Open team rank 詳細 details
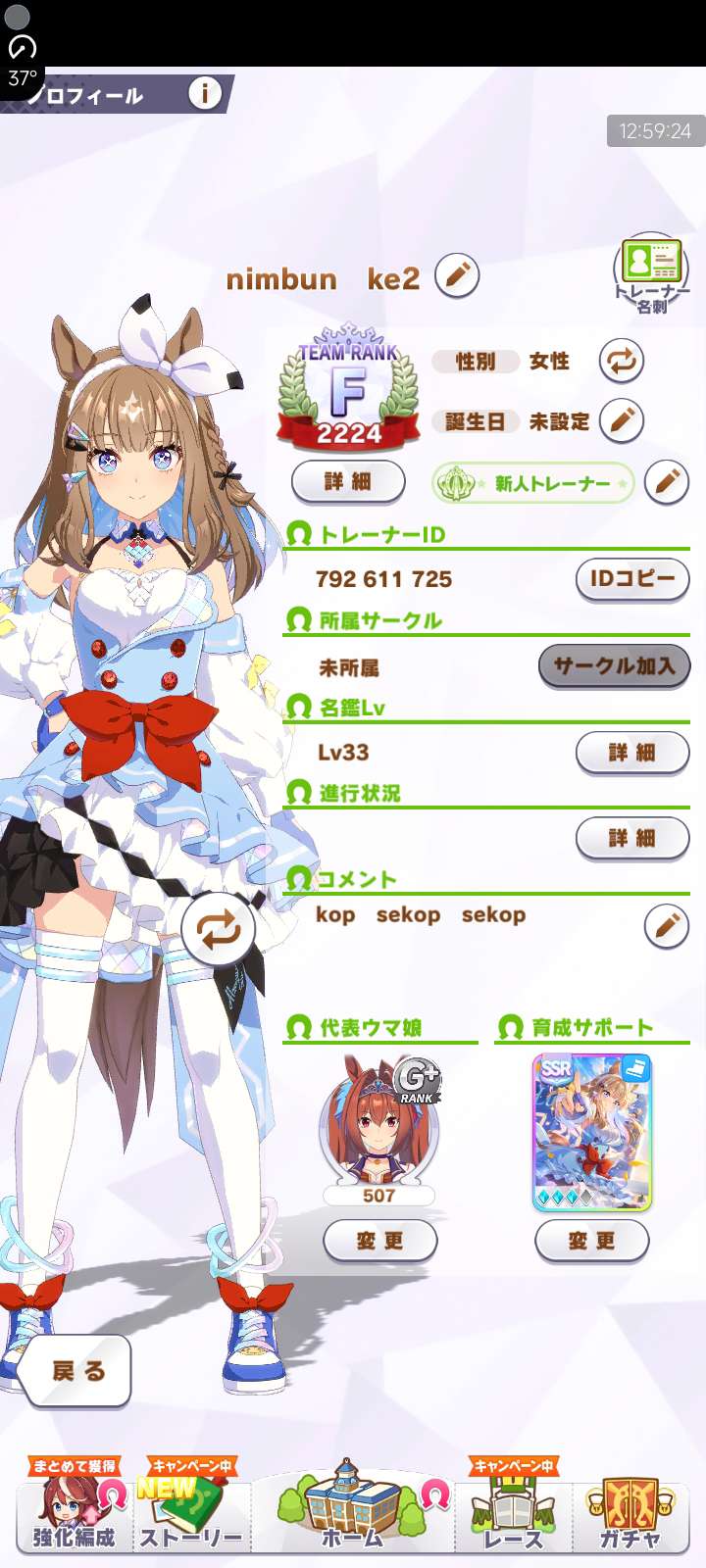 point(348,482)
